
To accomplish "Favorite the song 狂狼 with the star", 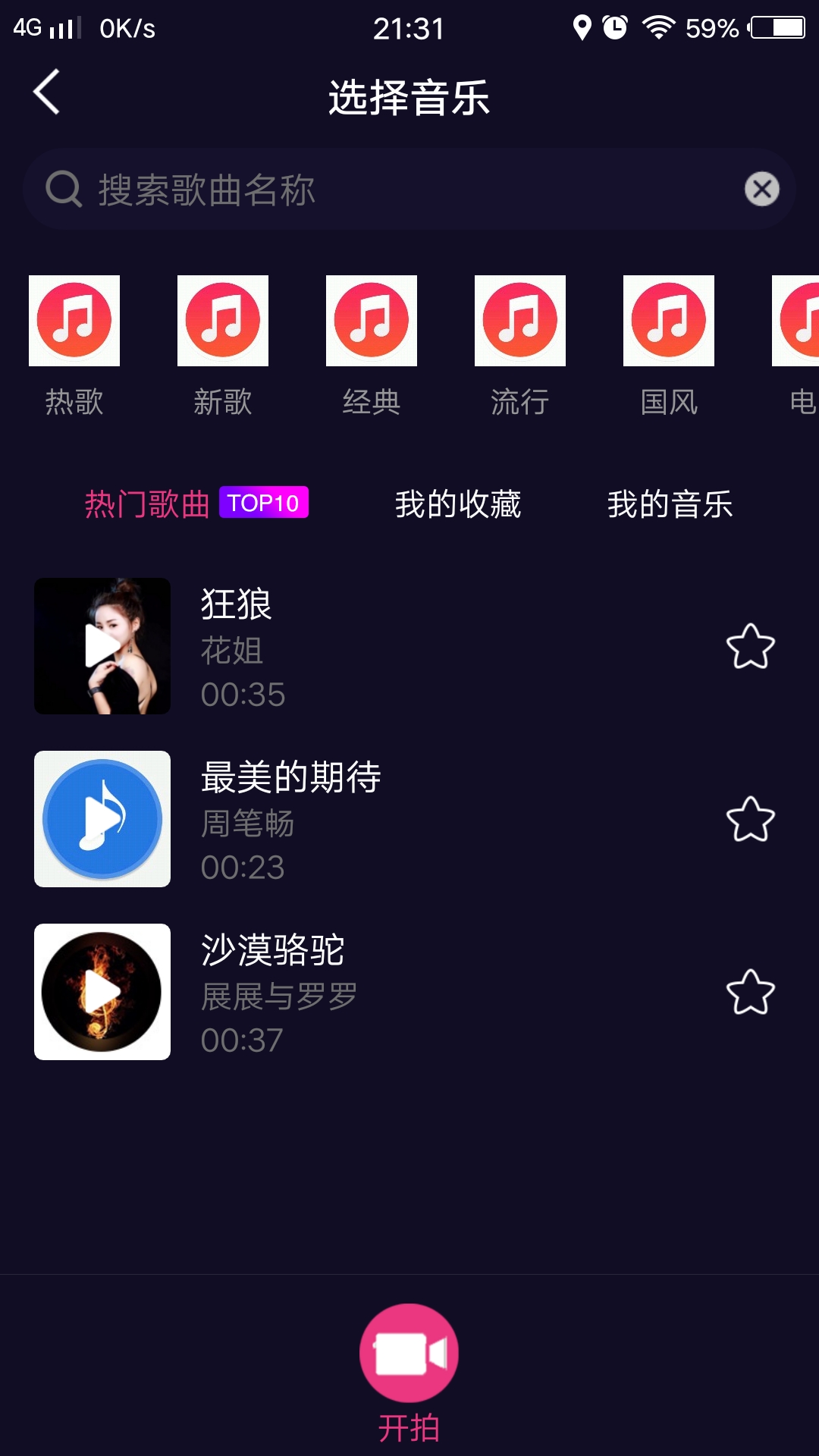I will pyautogui.click(x=750, y=647).
